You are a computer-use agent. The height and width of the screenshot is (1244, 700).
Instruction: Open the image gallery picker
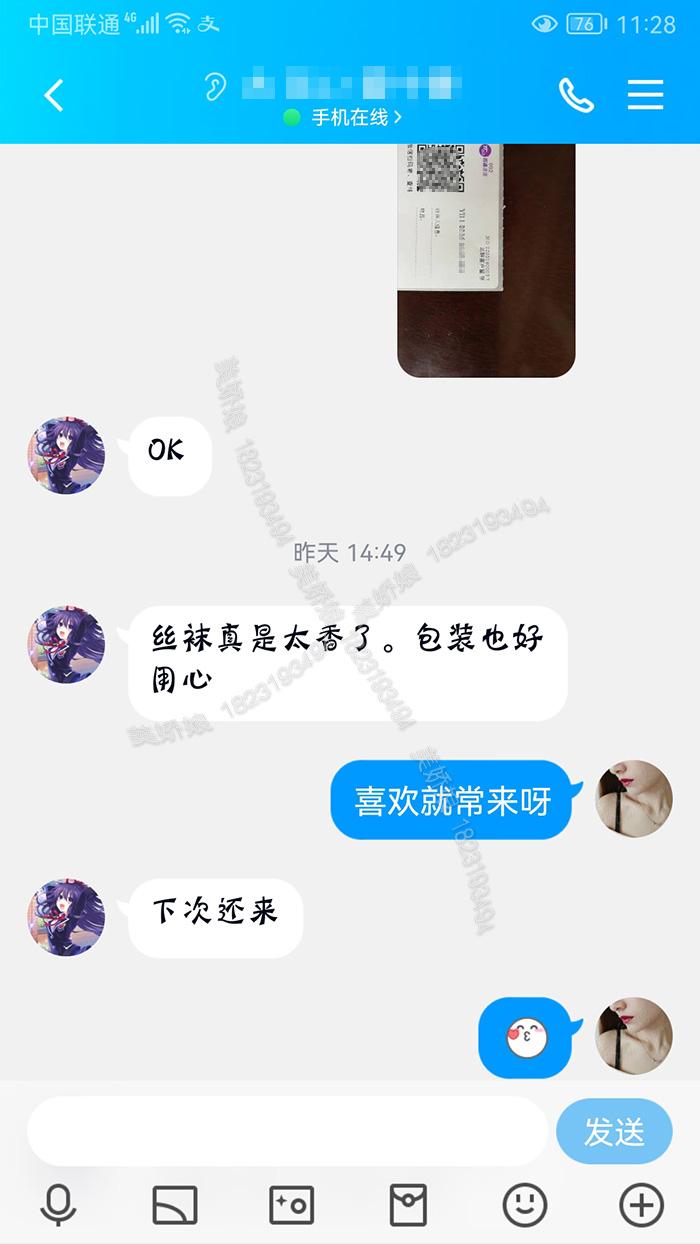175,1205
